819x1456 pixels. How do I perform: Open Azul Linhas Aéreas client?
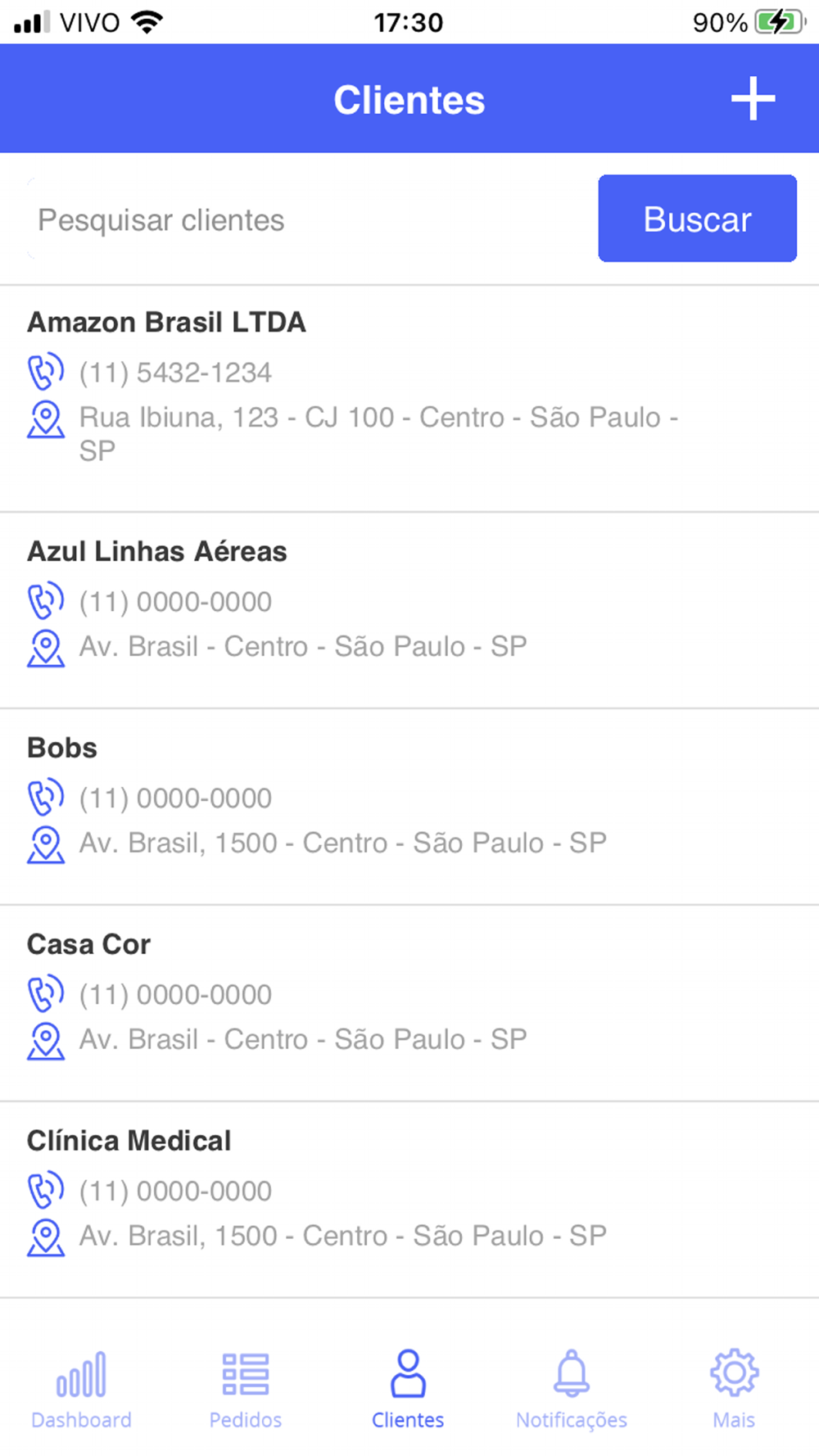pos(157,552)
